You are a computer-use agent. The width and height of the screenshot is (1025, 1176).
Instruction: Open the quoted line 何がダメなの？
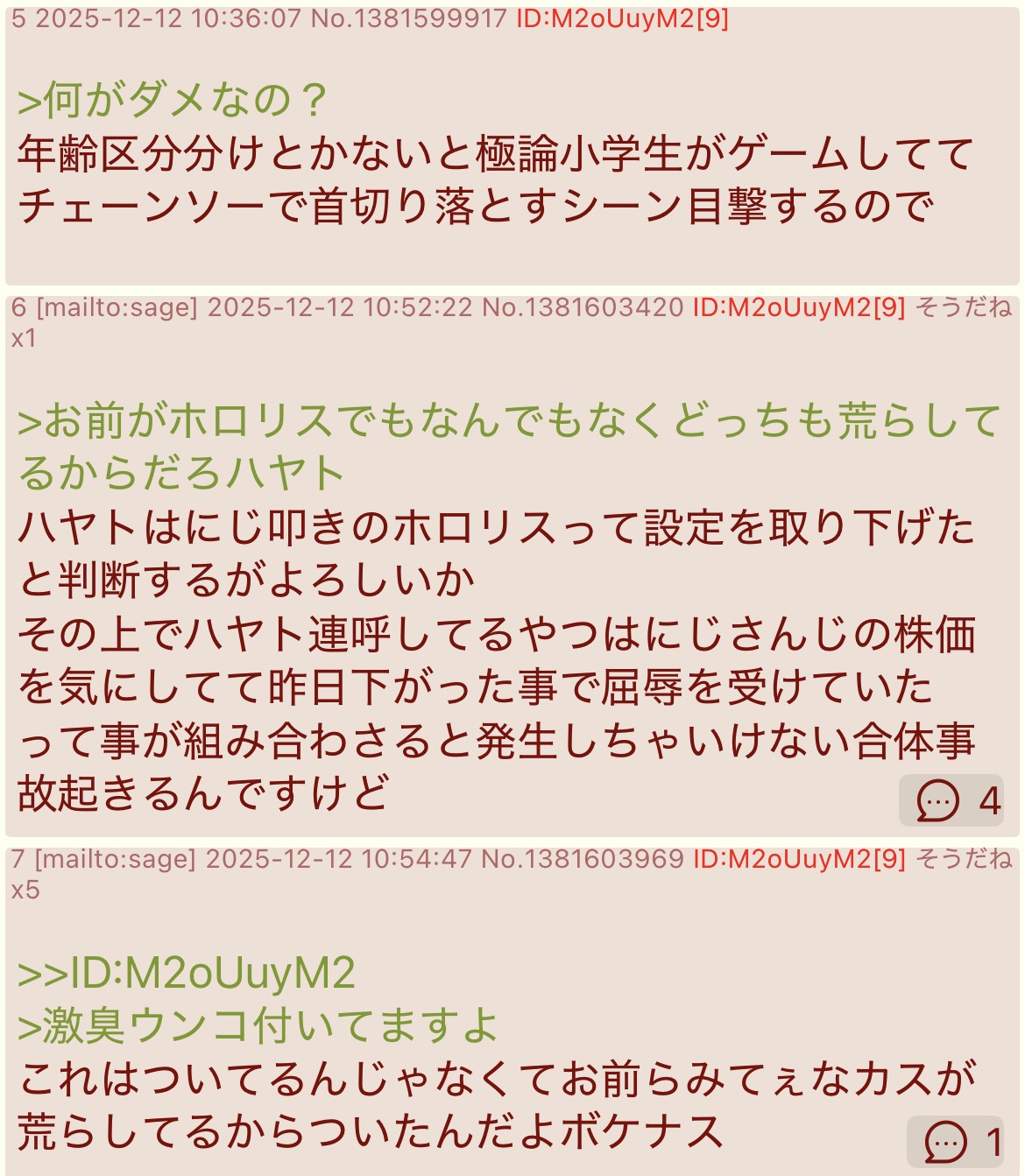[x=172, y=100]
